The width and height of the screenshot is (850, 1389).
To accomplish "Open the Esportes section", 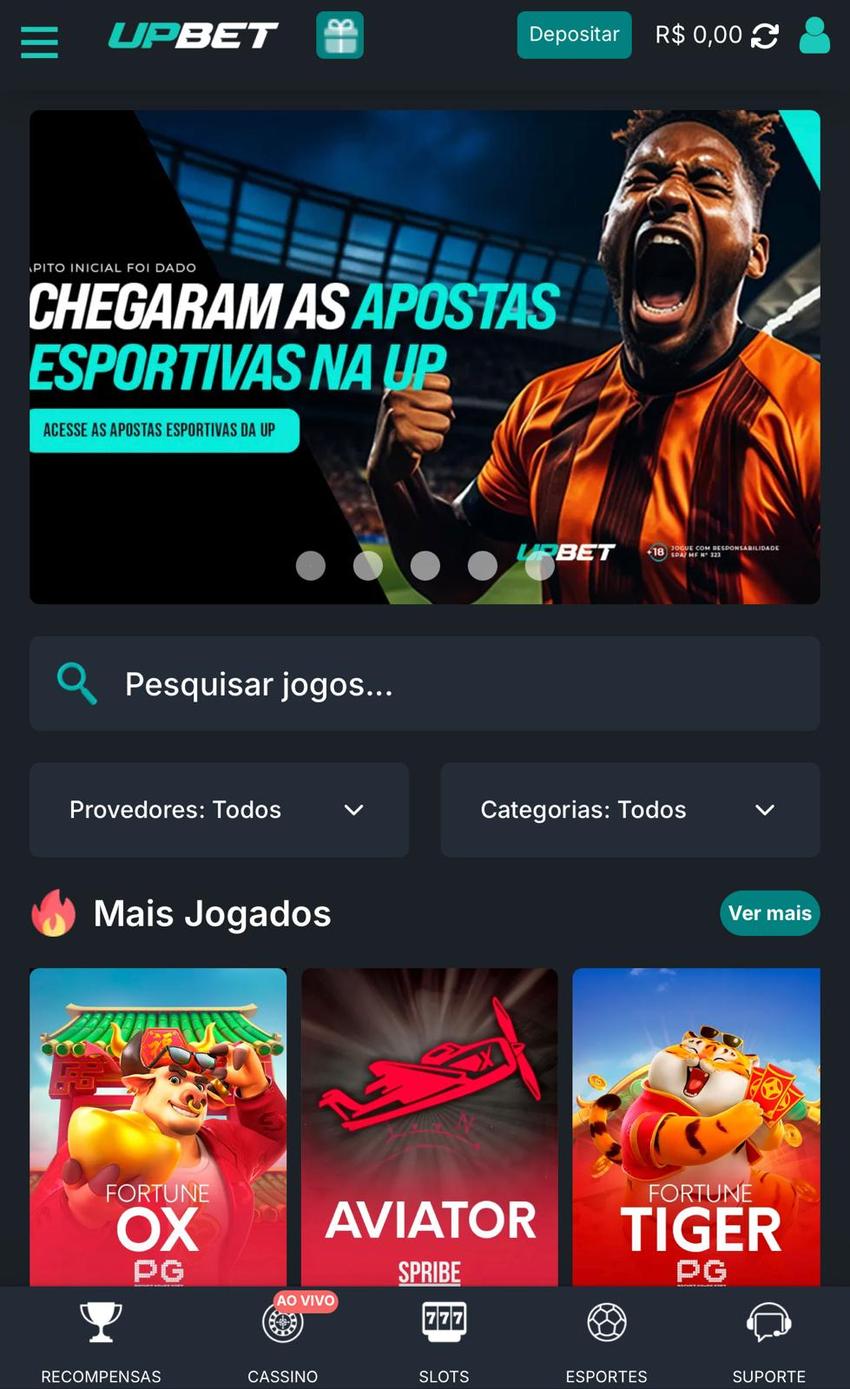I will click(x=606, y=1321).
